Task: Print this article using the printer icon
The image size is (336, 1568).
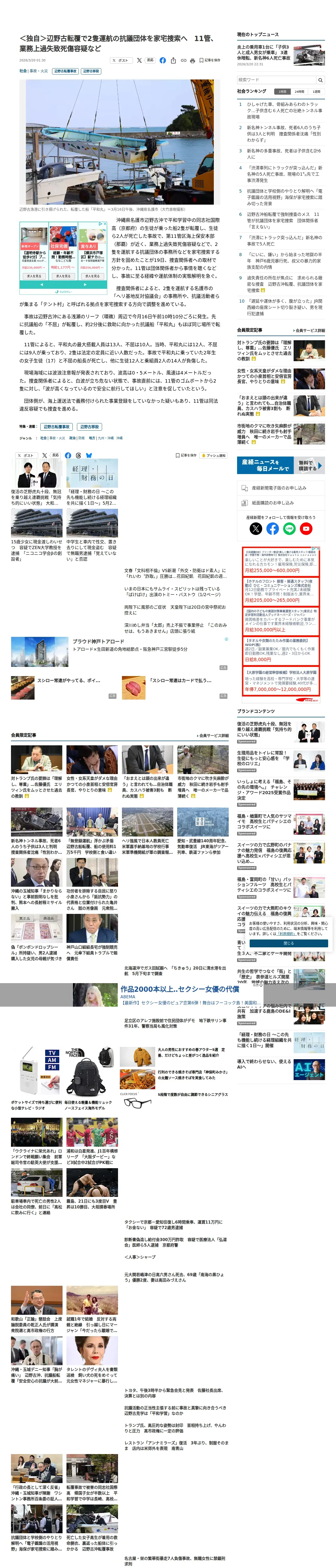Action: point(193,61)
